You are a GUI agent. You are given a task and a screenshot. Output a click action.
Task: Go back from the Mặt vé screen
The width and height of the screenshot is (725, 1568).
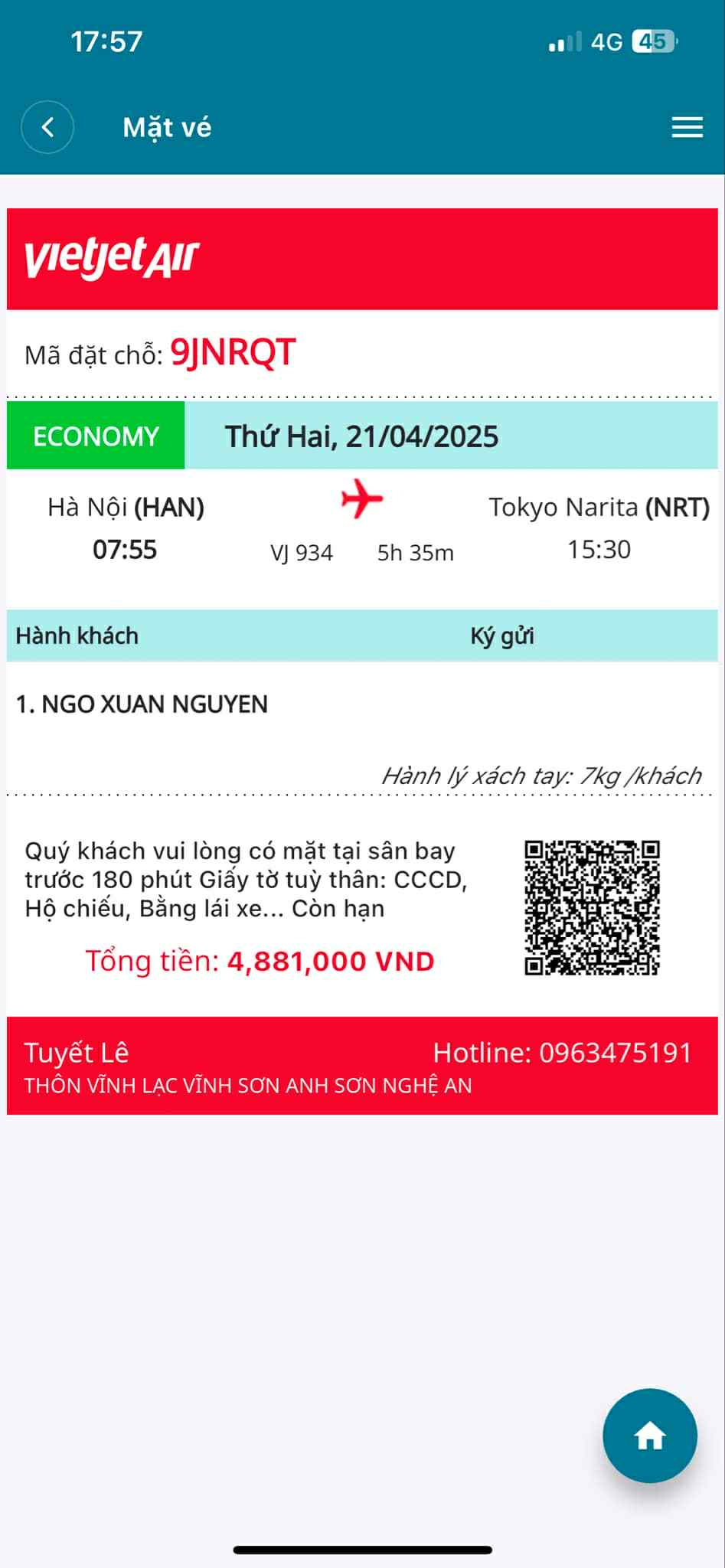pyautogui.click(x=47, y=127)
